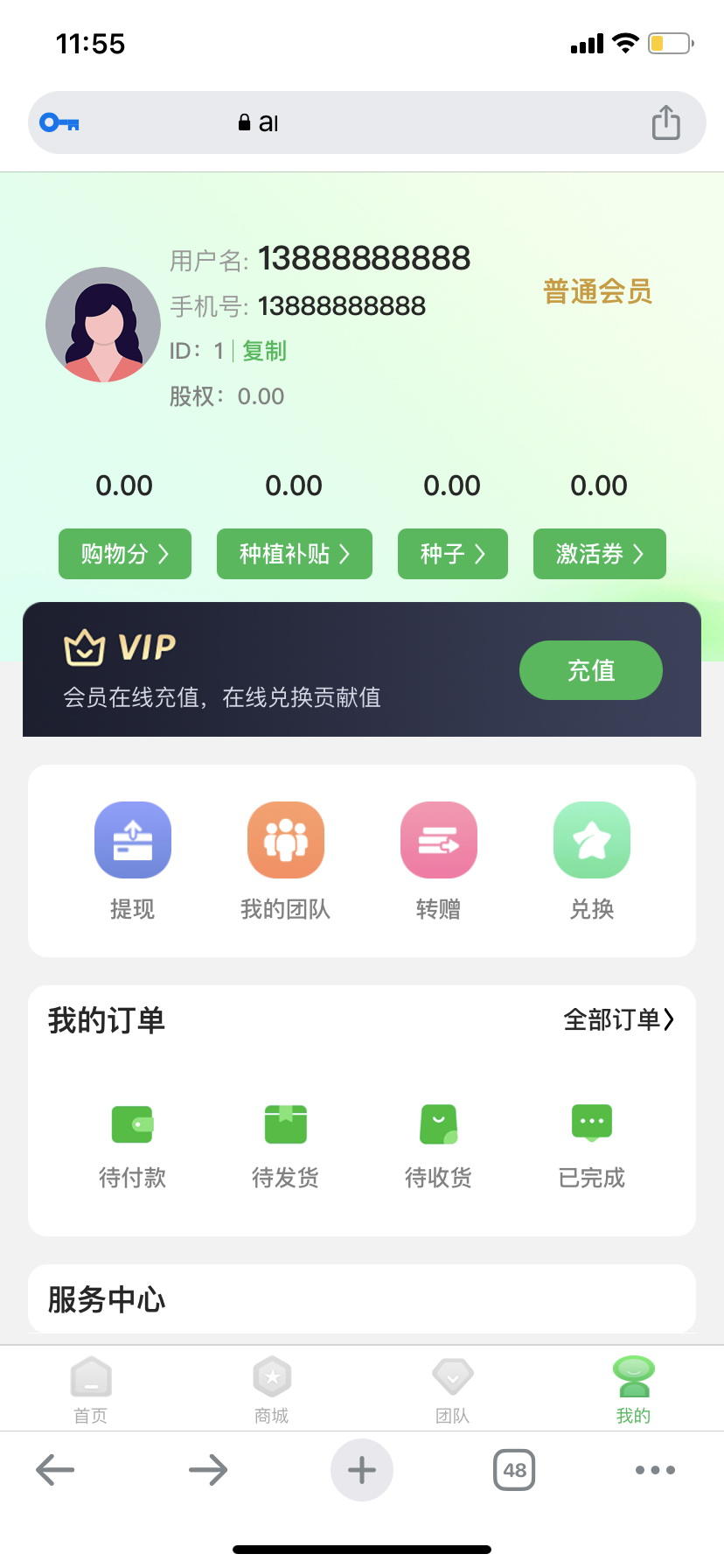Open the browser tabs overview showing 48
The height and width of the screenshot is (1568, 724).
point(514,1470)
